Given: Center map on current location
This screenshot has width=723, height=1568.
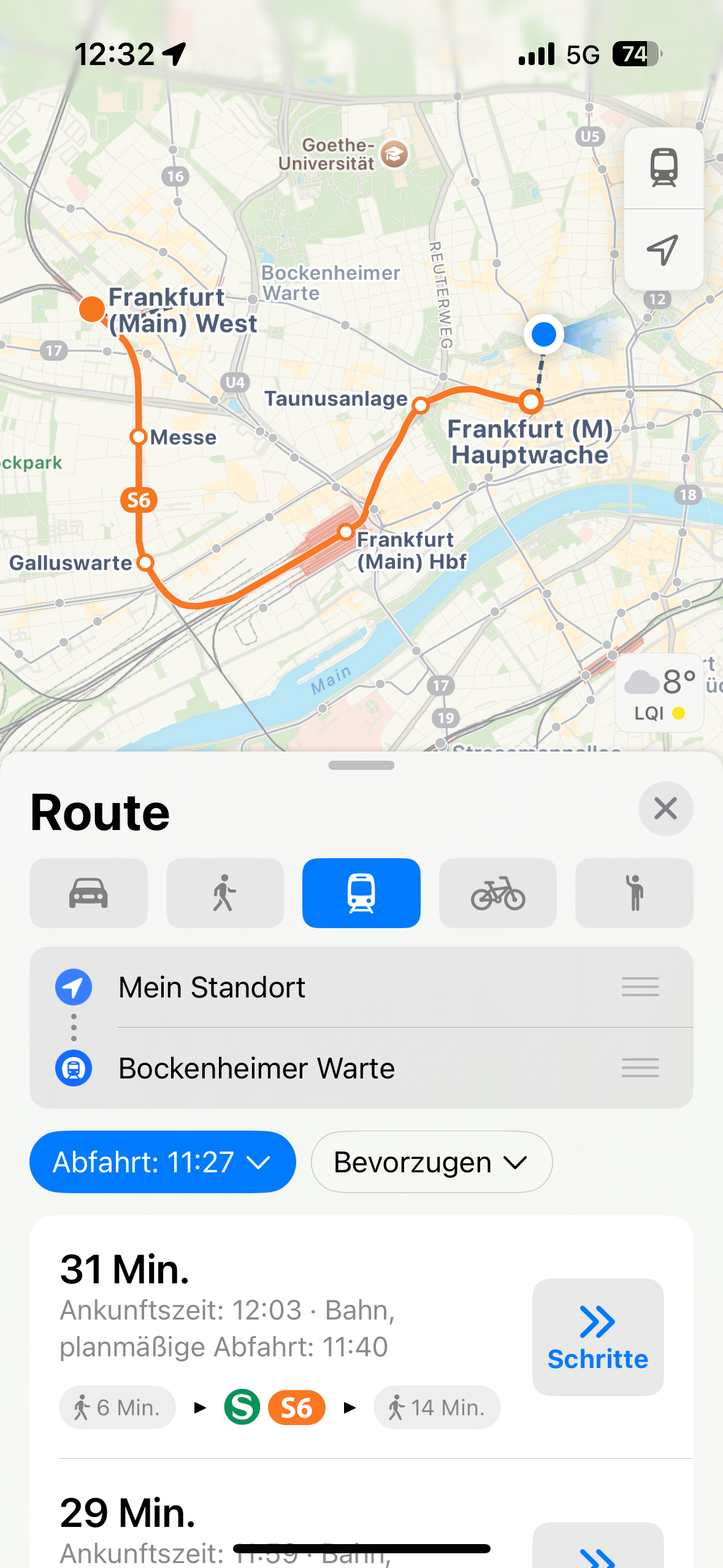Looking at the screenshot, I should (x=664, y=250).
